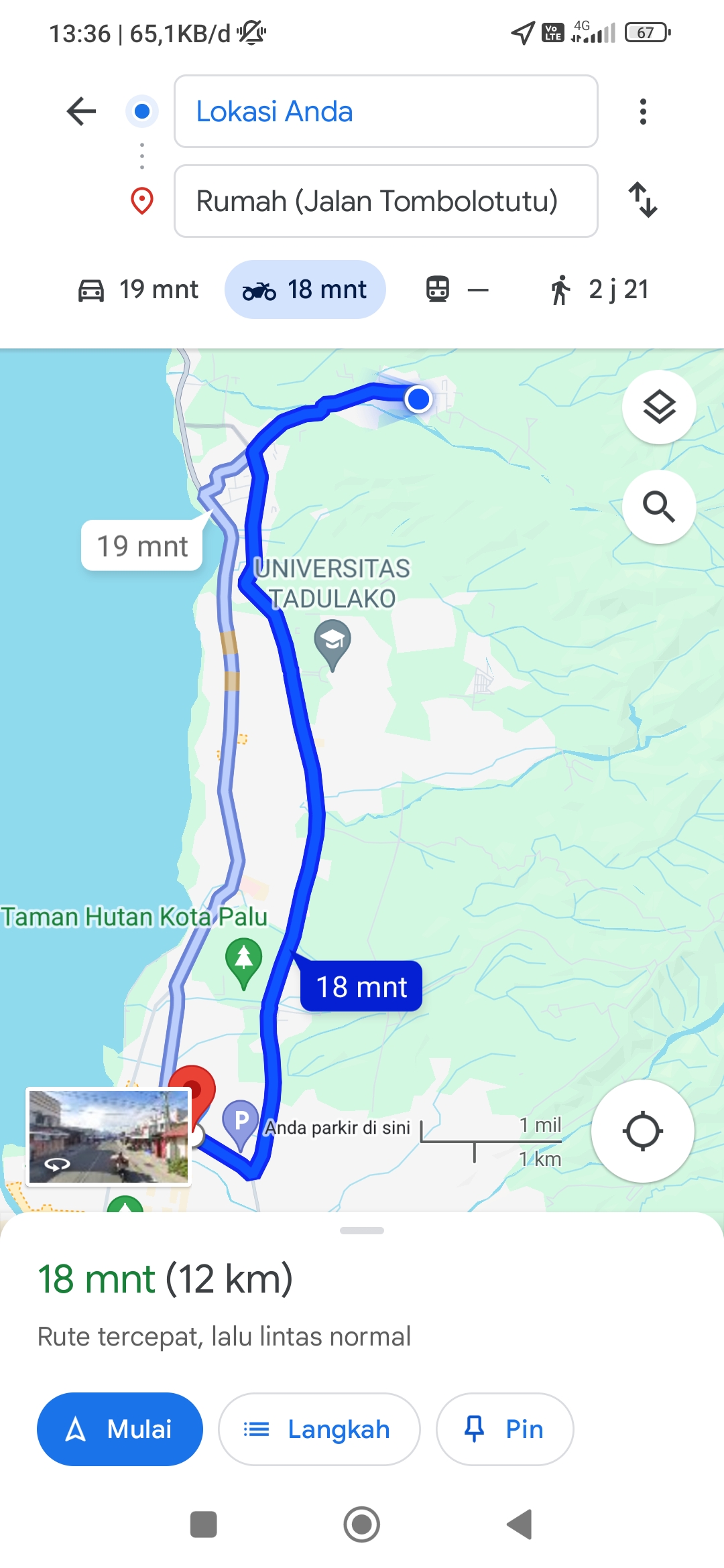724x1568 pixels.
Task: Switch to walking mode, 2 j 21
Action: pyautogui.click(x=599, y=289)
